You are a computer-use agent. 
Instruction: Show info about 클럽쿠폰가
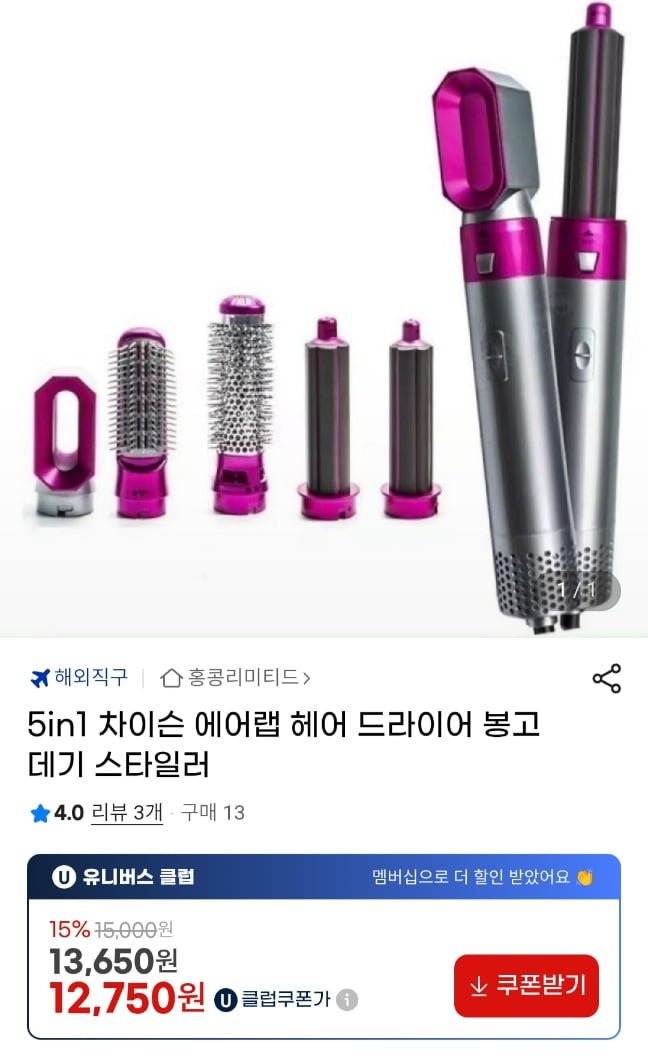(347, 999)
